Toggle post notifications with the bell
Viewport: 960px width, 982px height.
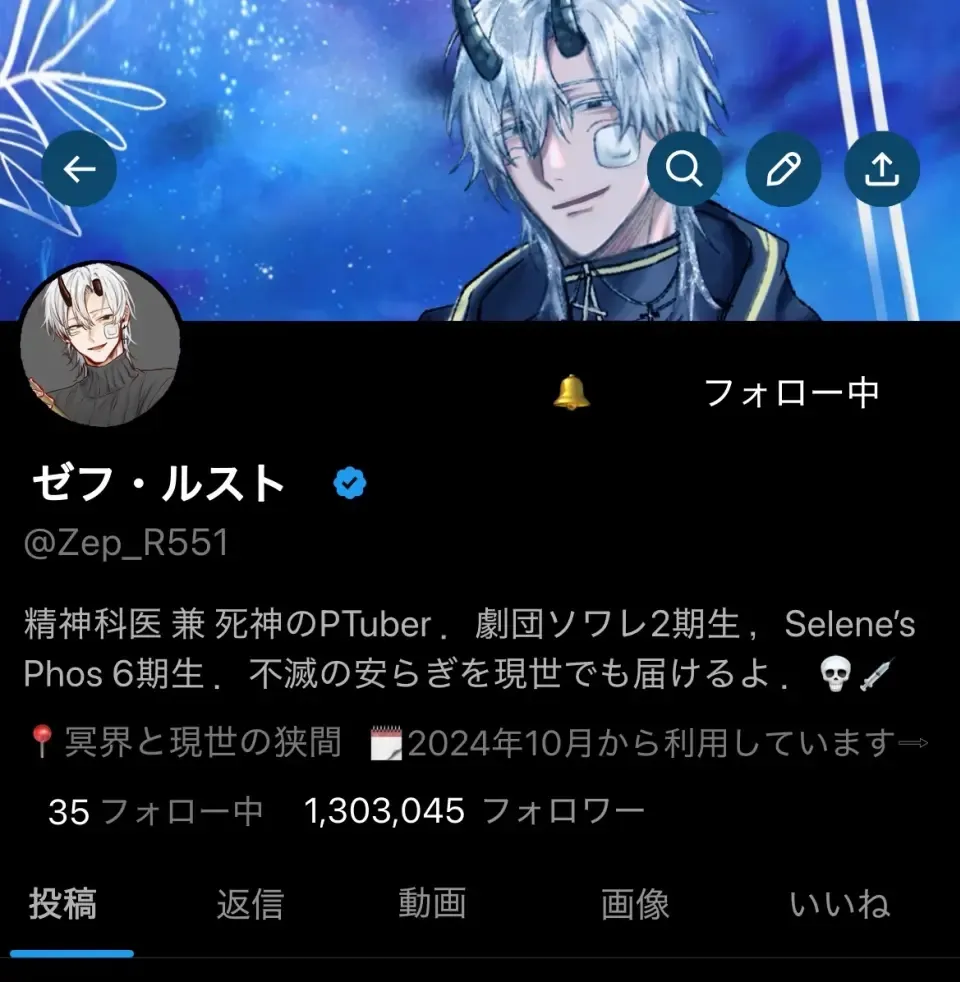[x=571, y=393]
